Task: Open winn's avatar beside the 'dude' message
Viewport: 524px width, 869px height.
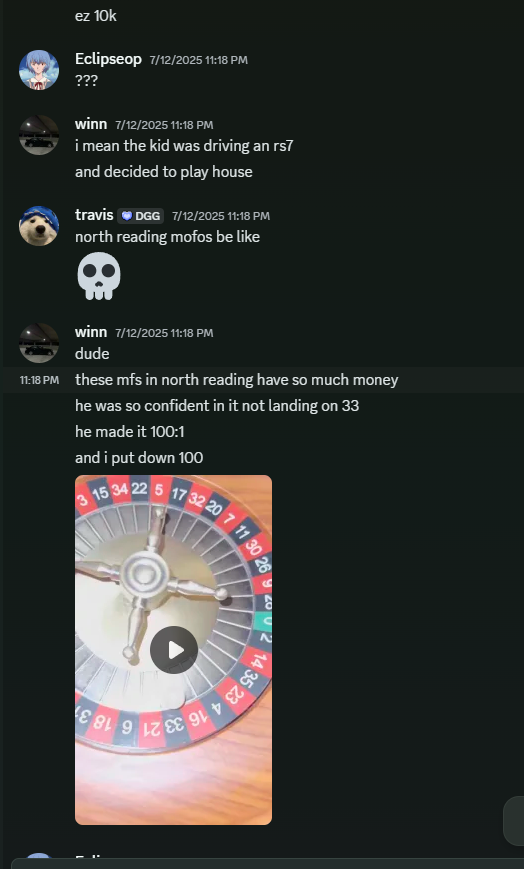Action: [x=39, y=343]
